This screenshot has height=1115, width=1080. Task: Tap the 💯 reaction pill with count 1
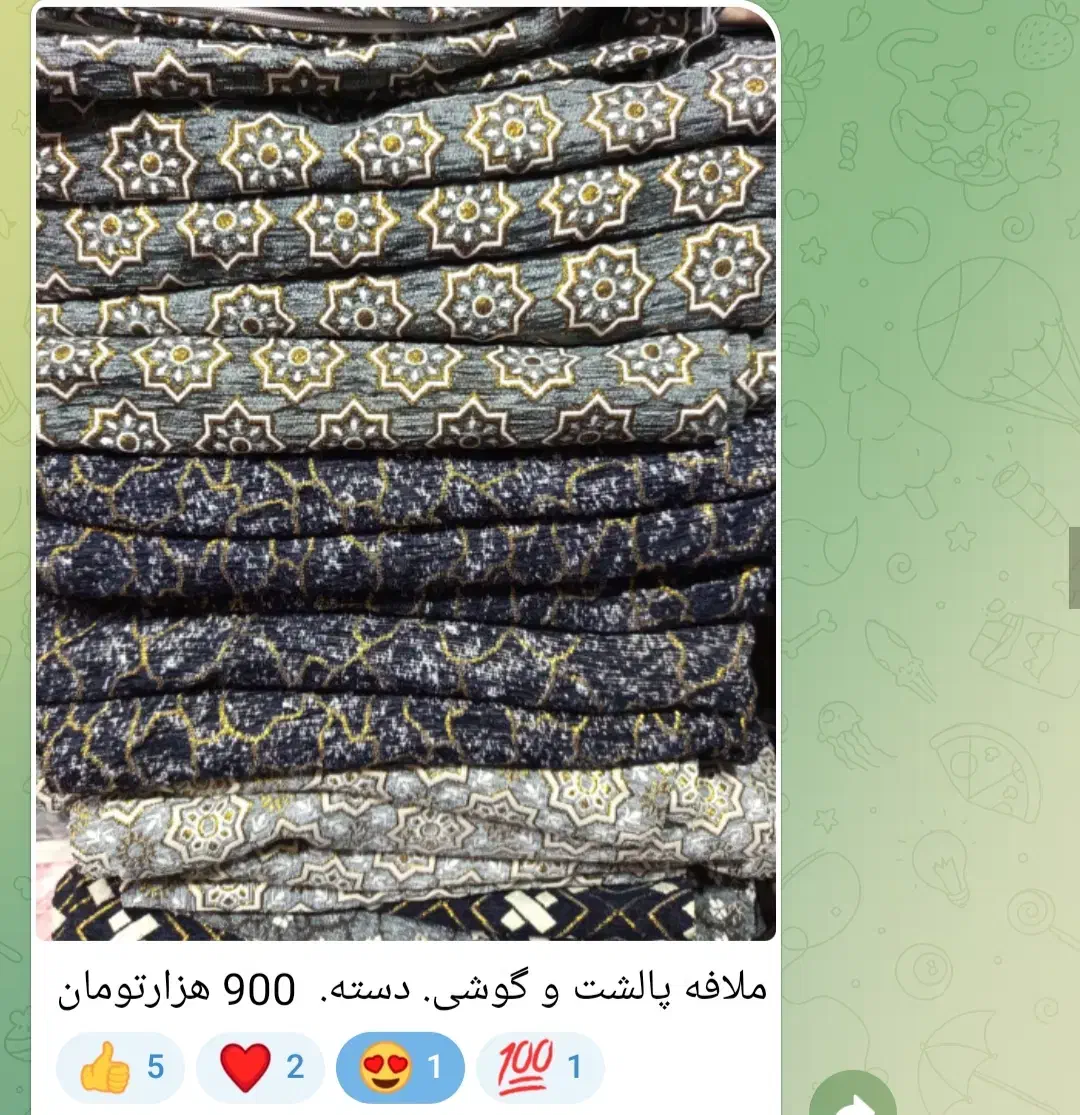pos(540,1066)
